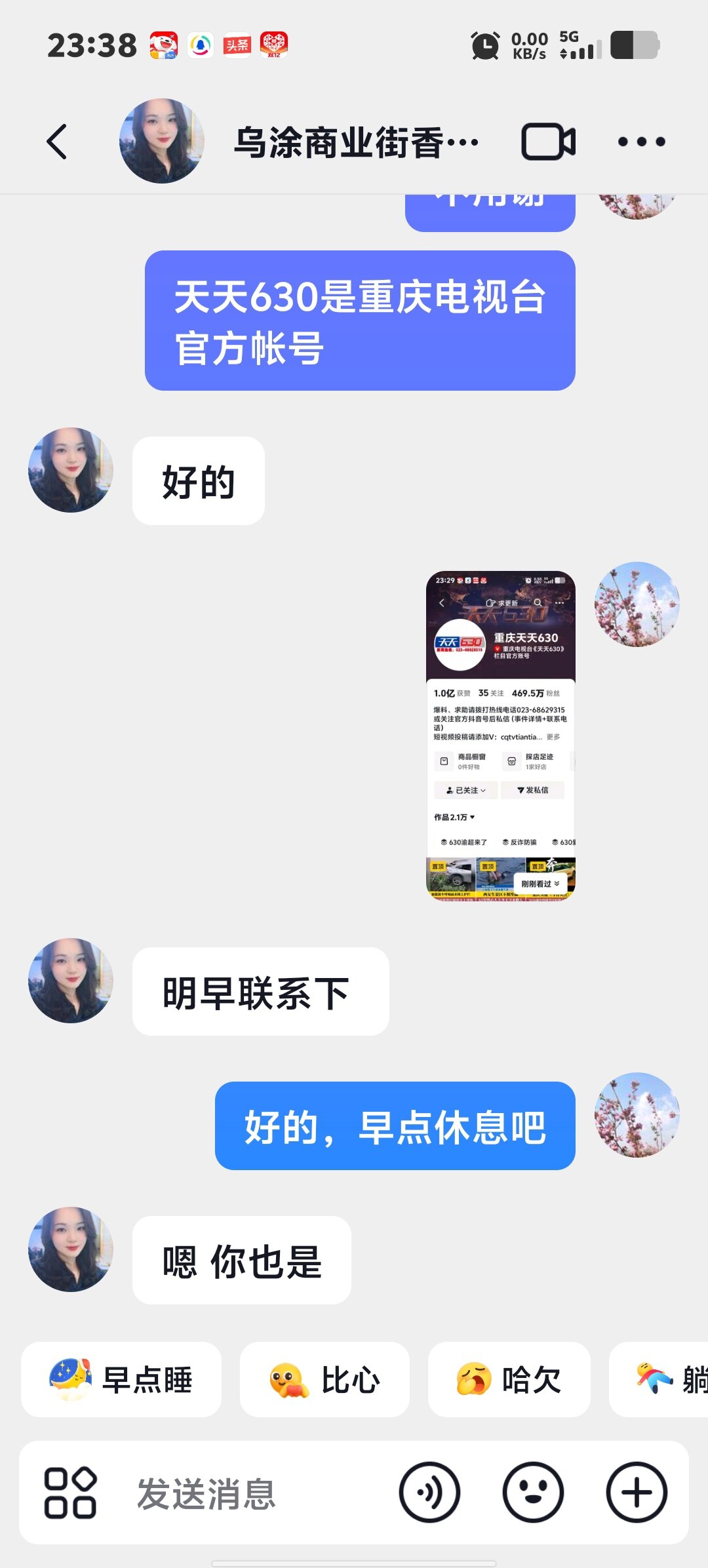Screen dimensions: 708x1568
Task: Send the 早点睡 quick sticker
Action: click(x=121, y=1379)
